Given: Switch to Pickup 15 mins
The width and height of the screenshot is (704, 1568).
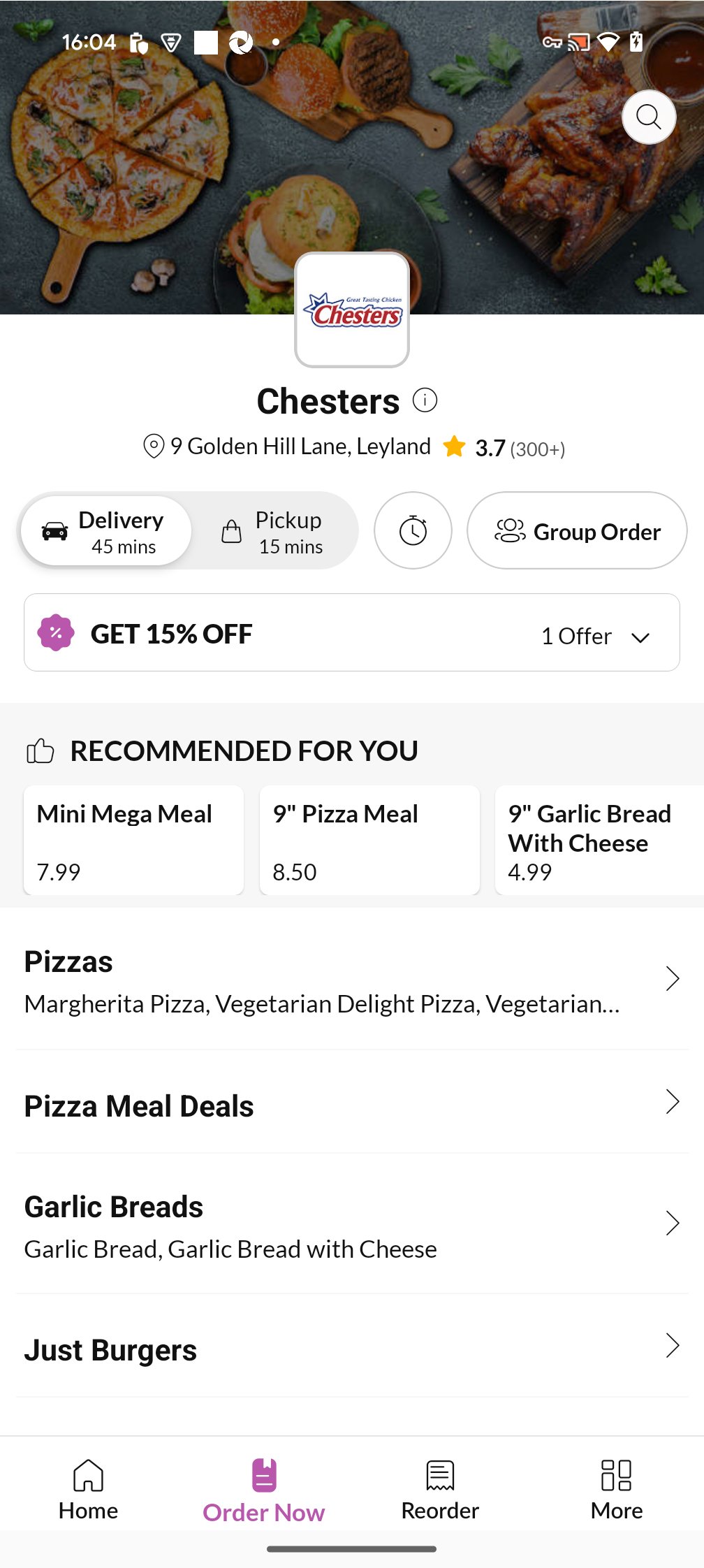Looking at the screenshot, I should pos(274,532).
